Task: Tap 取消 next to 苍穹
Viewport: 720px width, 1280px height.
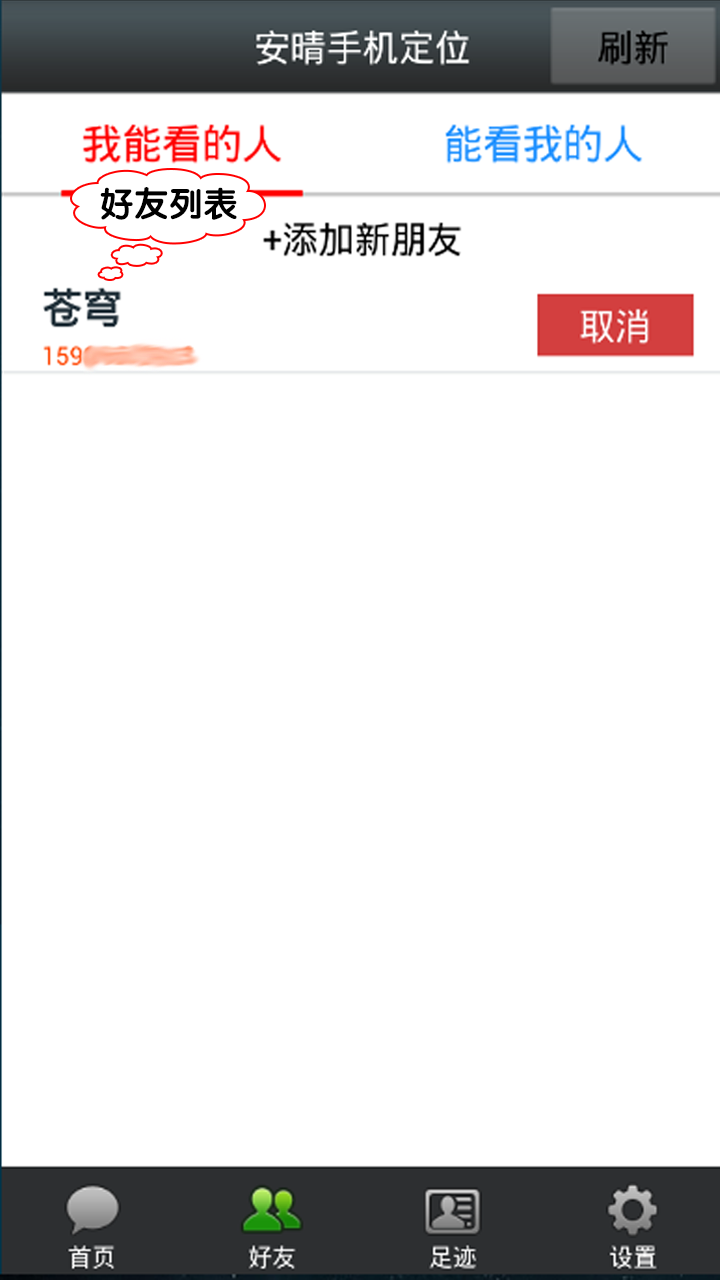Action: 614,325
